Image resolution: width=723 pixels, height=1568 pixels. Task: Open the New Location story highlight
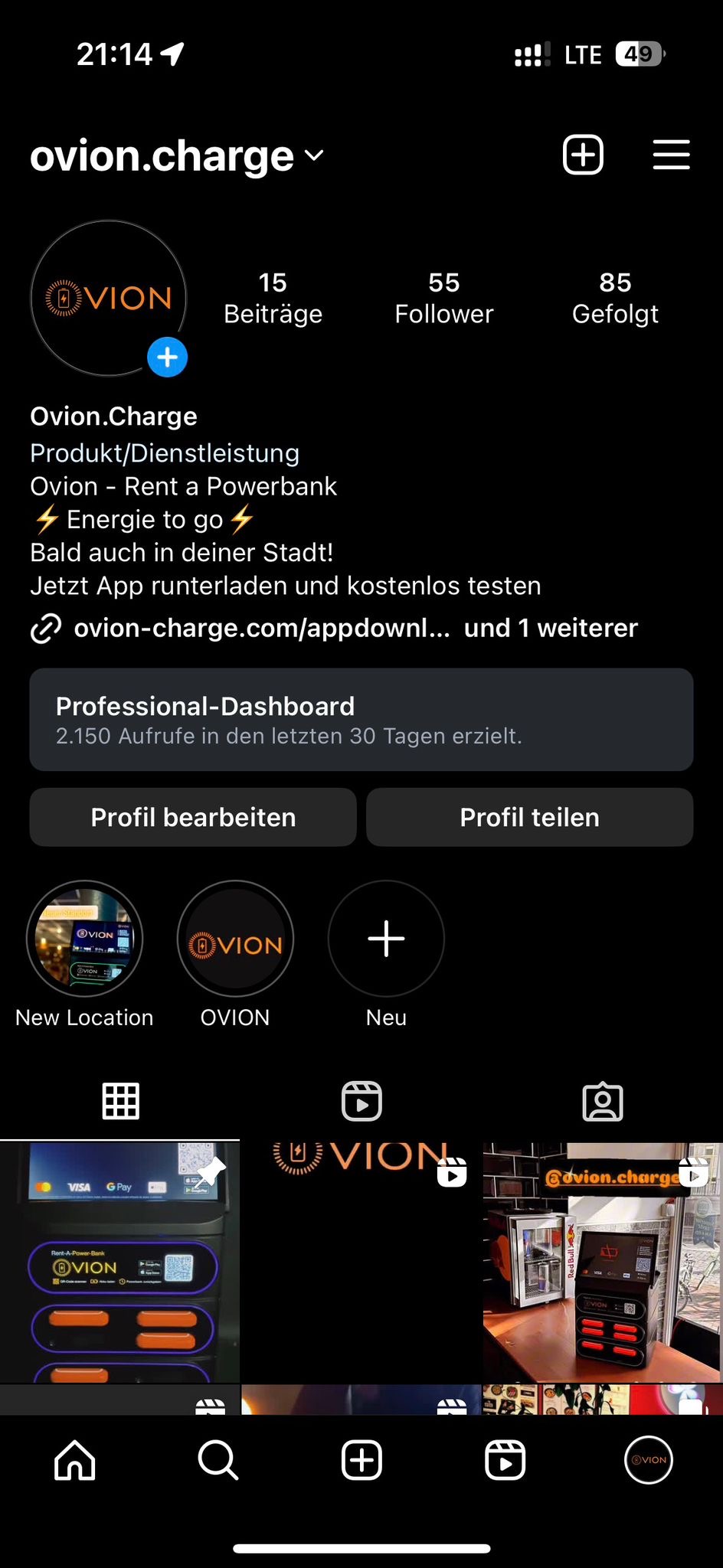coord(84,939)
